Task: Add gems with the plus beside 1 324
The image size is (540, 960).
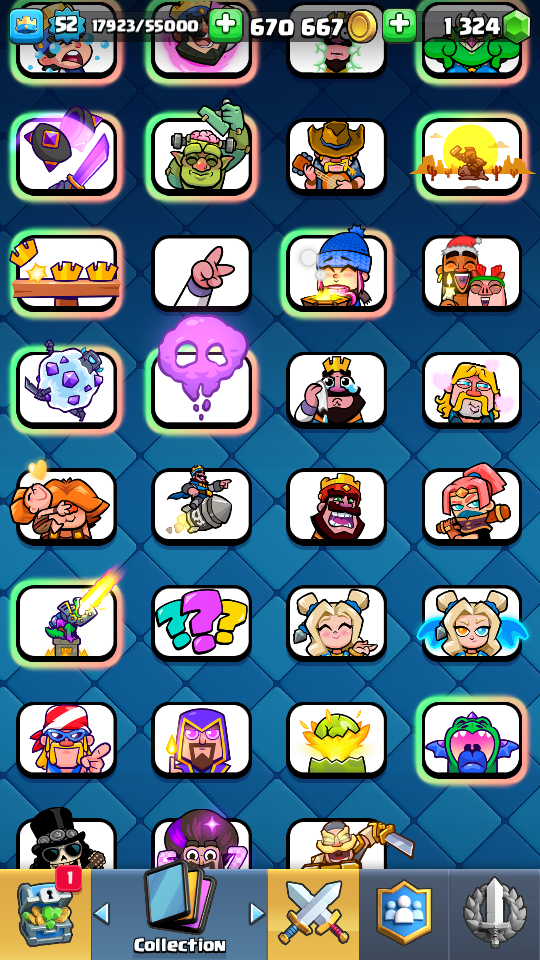Action: point(399,25)
